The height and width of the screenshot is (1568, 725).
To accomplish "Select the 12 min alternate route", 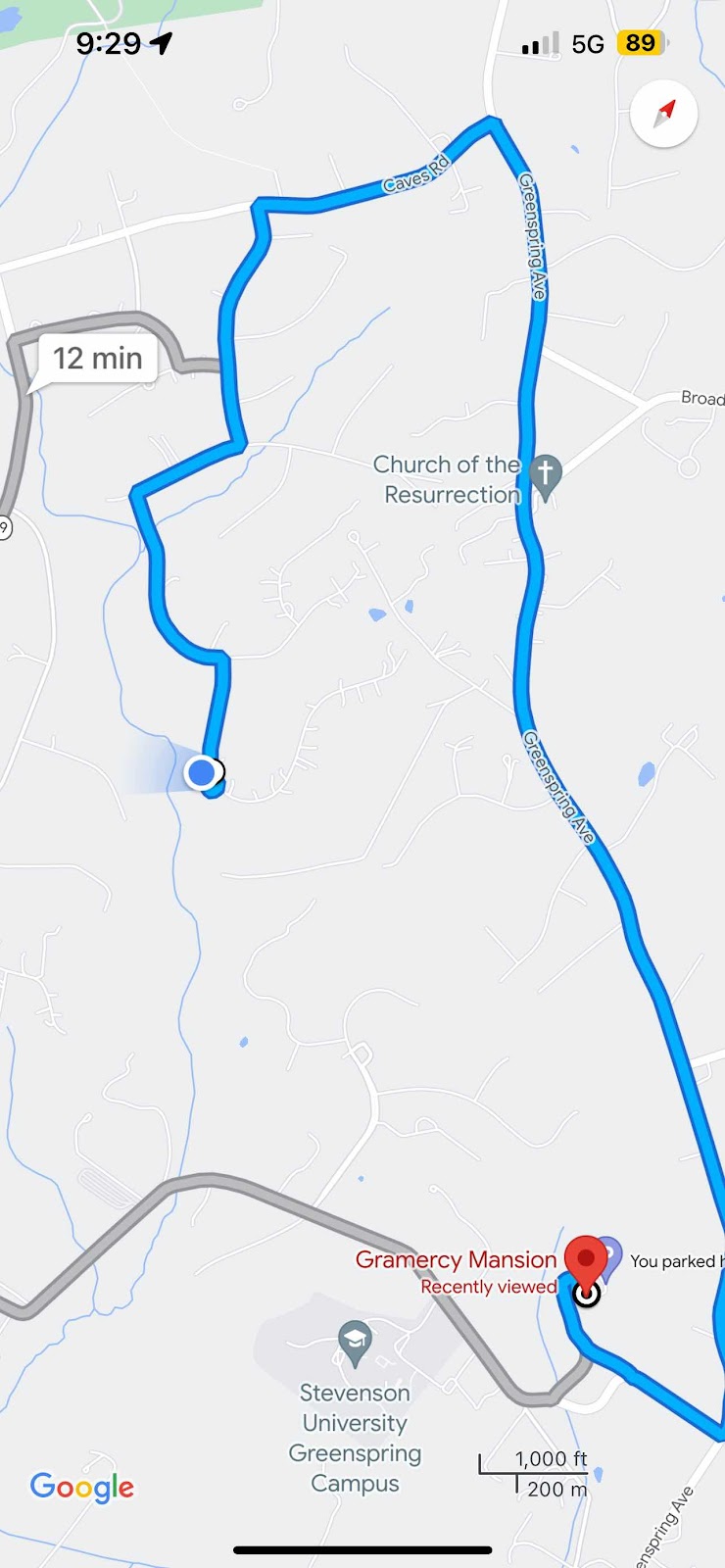I will pyautogui.click(x=97, y=360).
